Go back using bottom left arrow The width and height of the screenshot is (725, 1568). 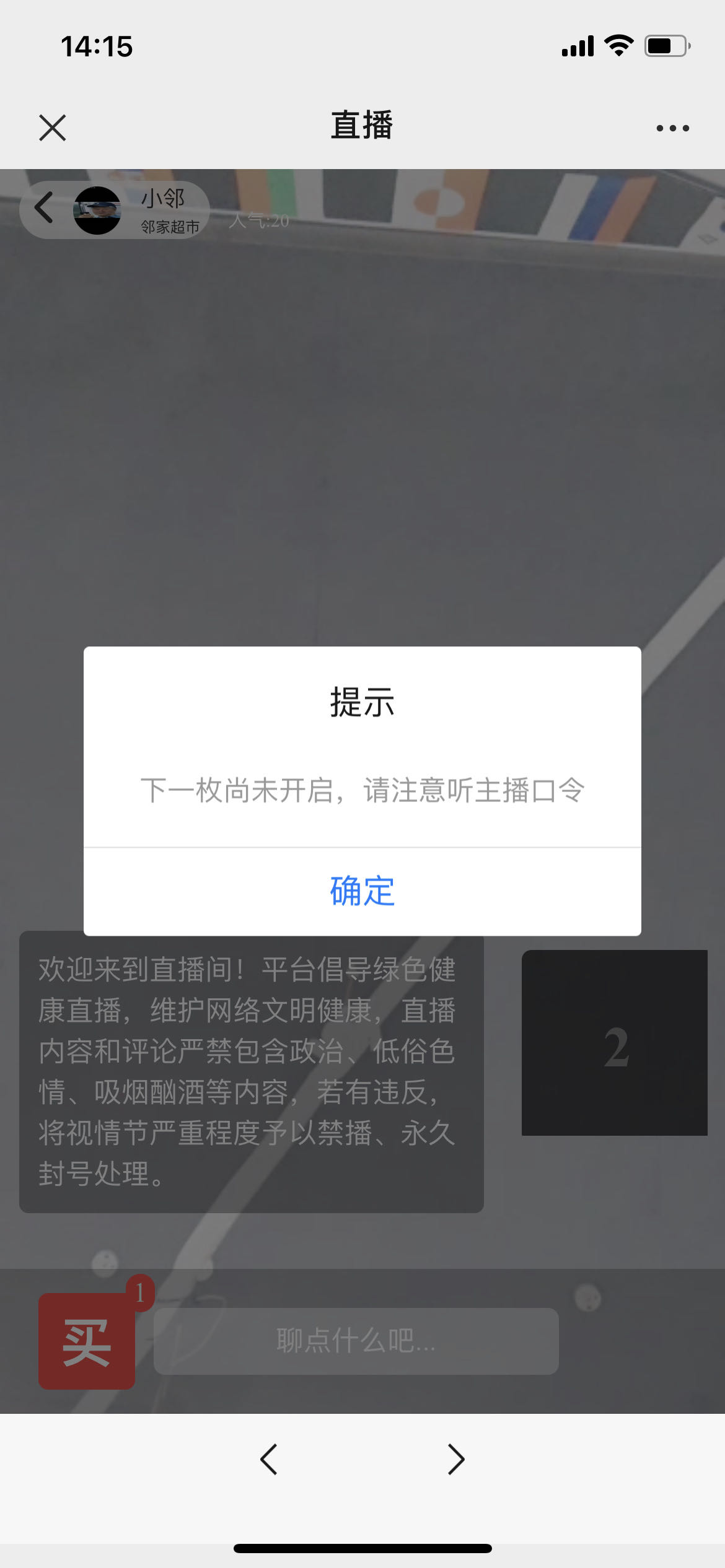(x=269, y=1460)
